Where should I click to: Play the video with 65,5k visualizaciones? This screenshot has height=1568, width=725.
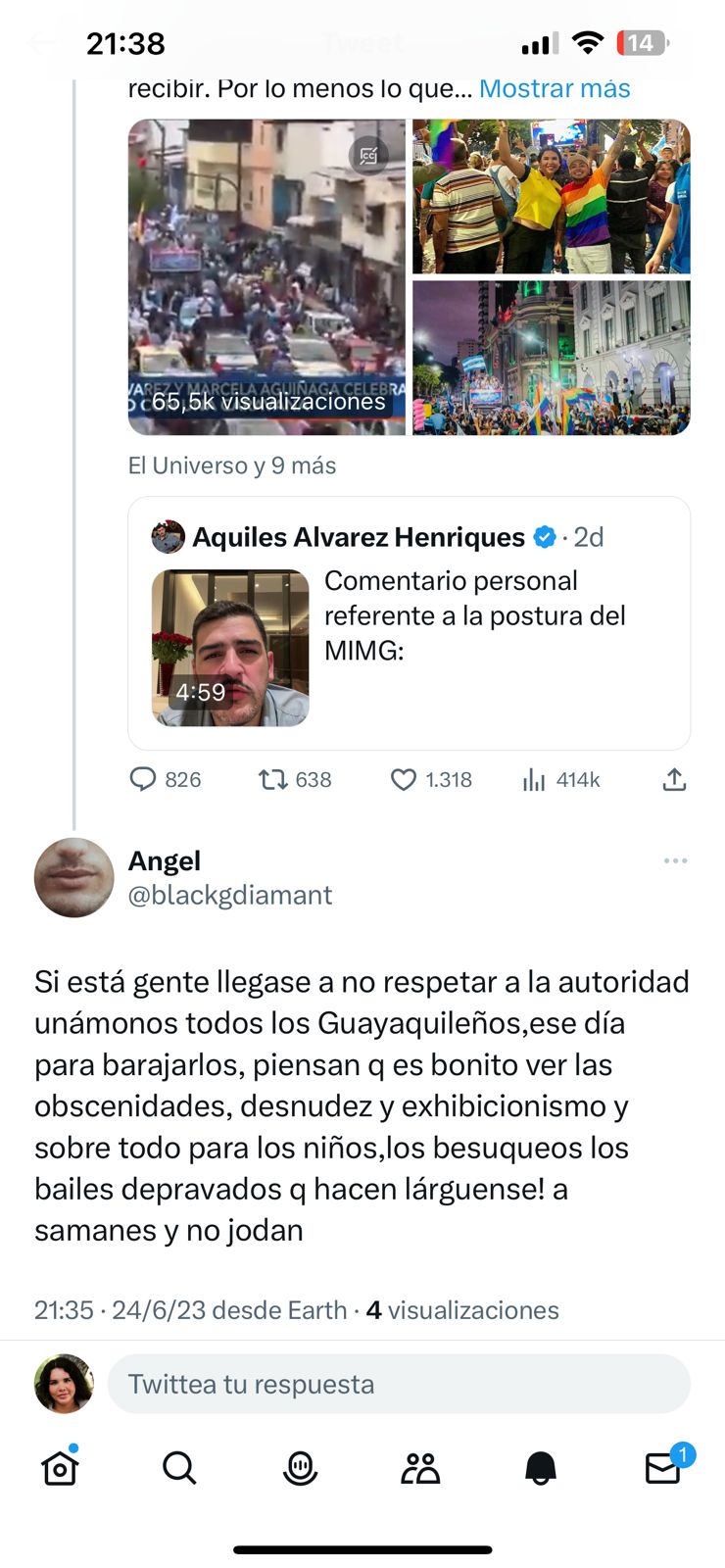click(x=266, y=276)
